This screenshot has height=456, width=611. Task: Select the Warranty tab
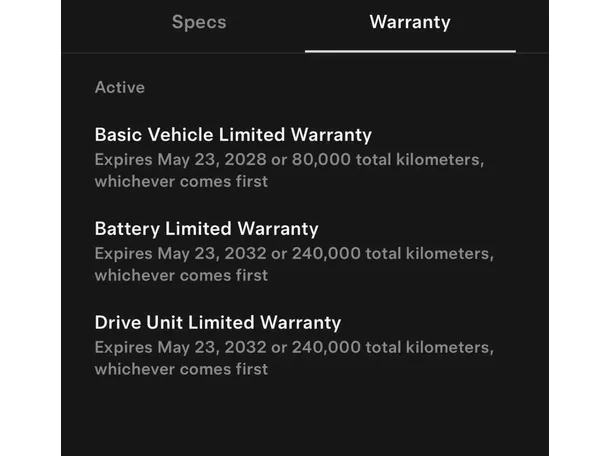tap(410, 22)
